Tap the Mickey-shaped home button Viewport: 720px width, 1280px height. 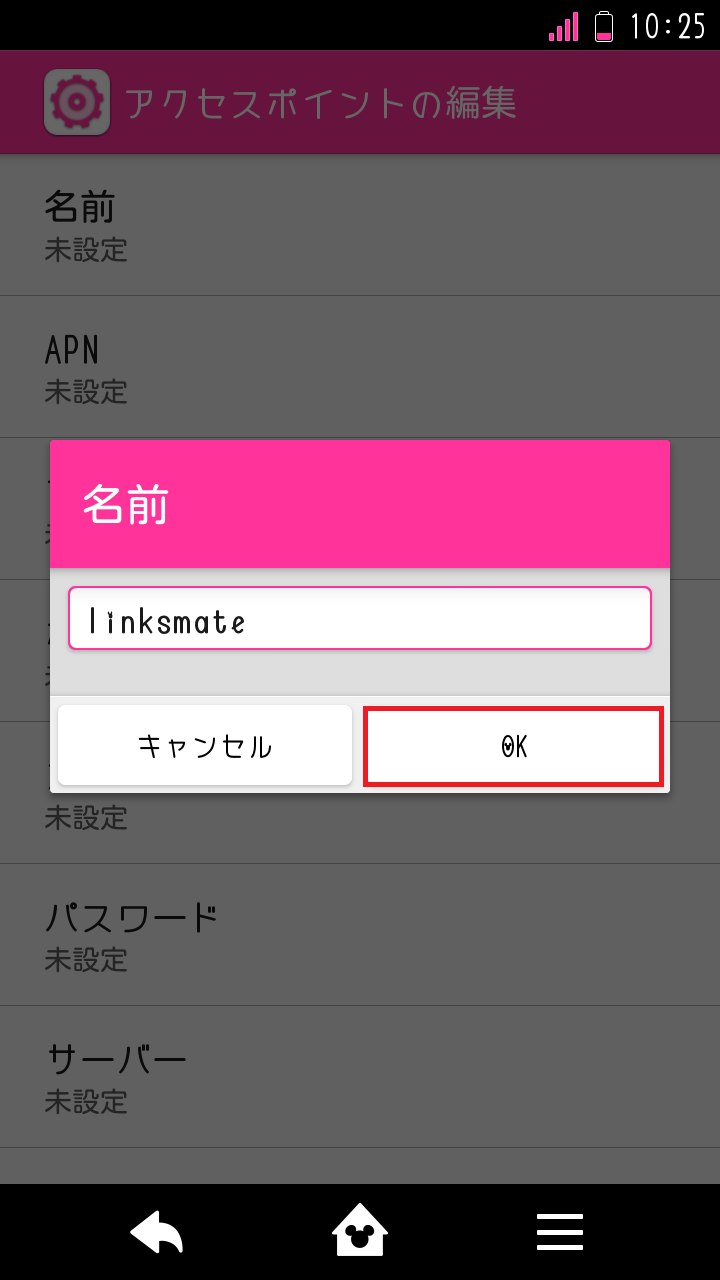tap(360, 1231)
